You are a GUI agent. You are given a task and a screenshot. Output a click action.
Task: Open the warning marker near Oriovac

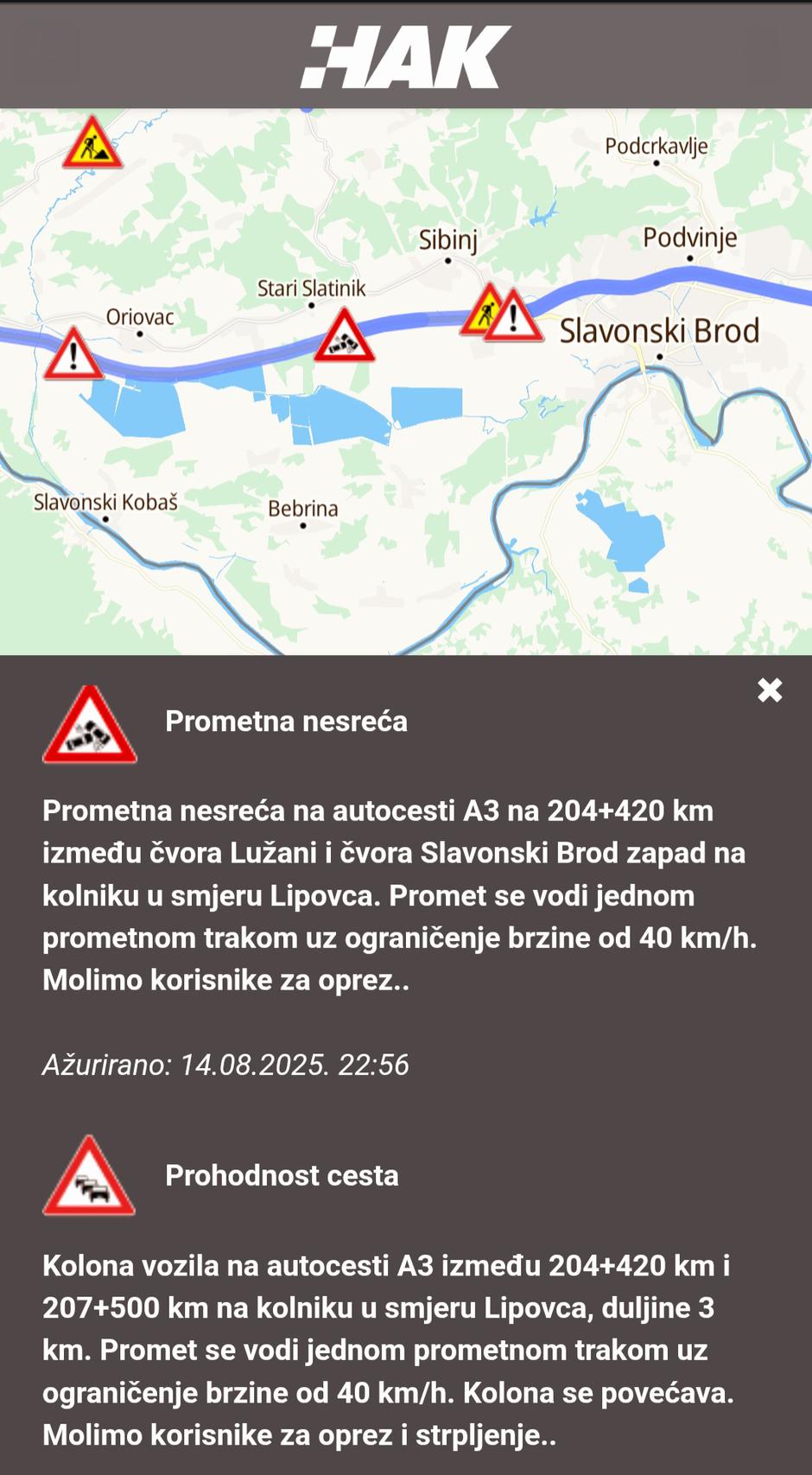(x=73, y=356)
